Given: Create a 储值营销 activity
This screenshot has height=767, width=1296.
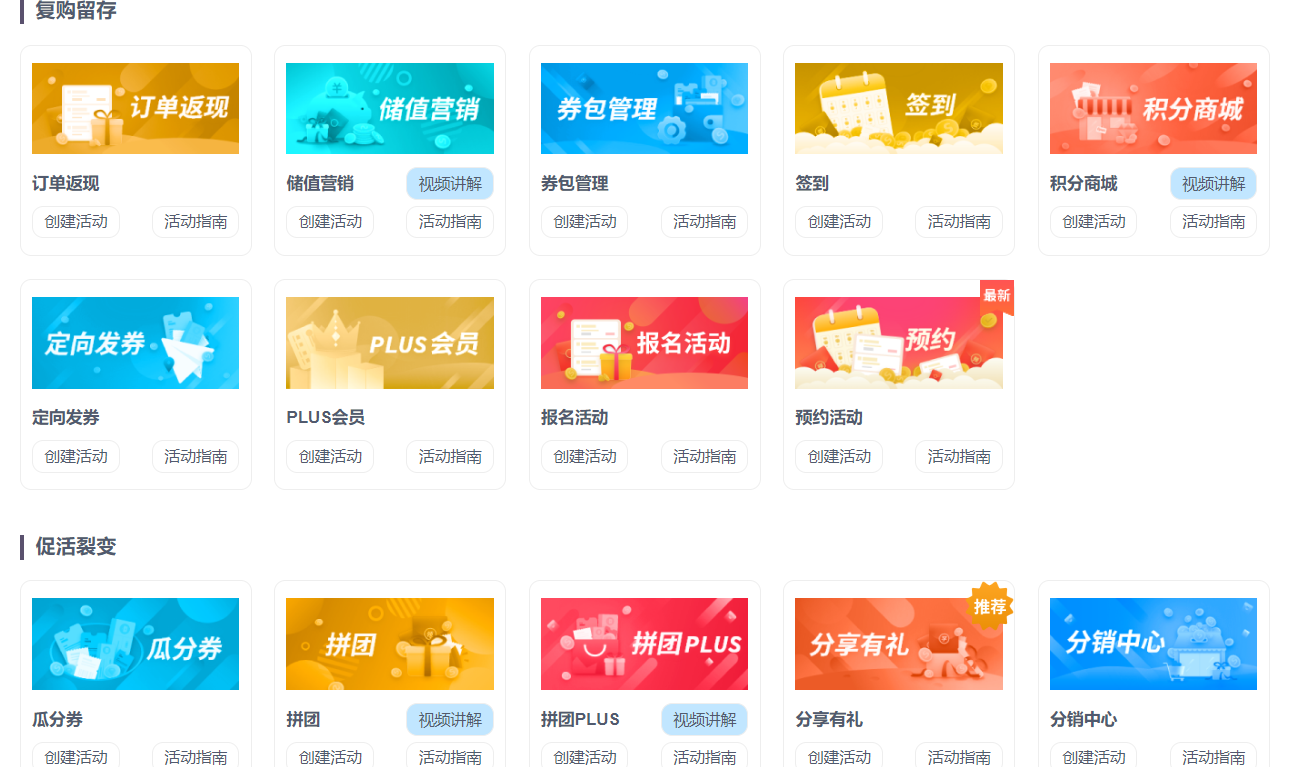Looking at the screenshot, I should [330, 222].
